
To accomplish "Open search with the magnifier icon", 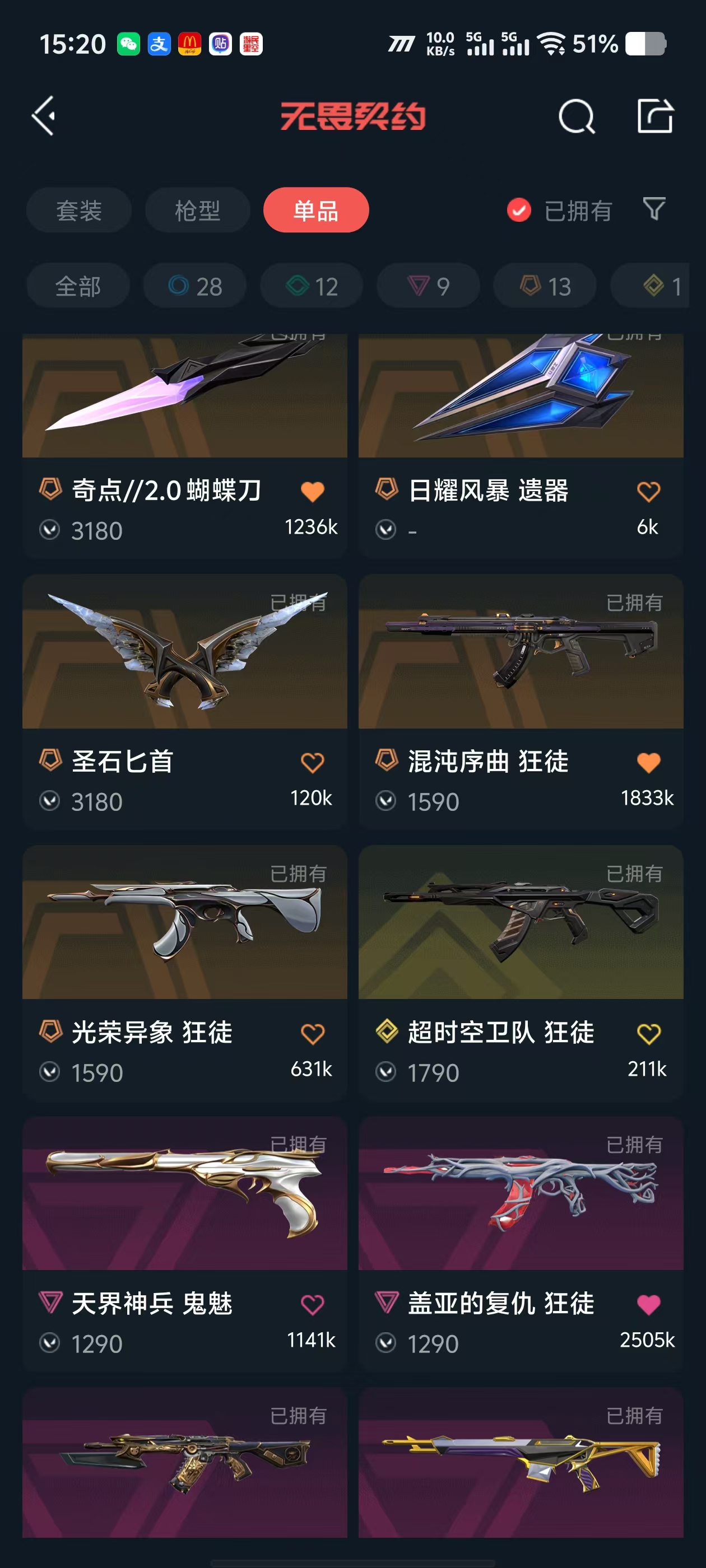I will click(575, 116).
